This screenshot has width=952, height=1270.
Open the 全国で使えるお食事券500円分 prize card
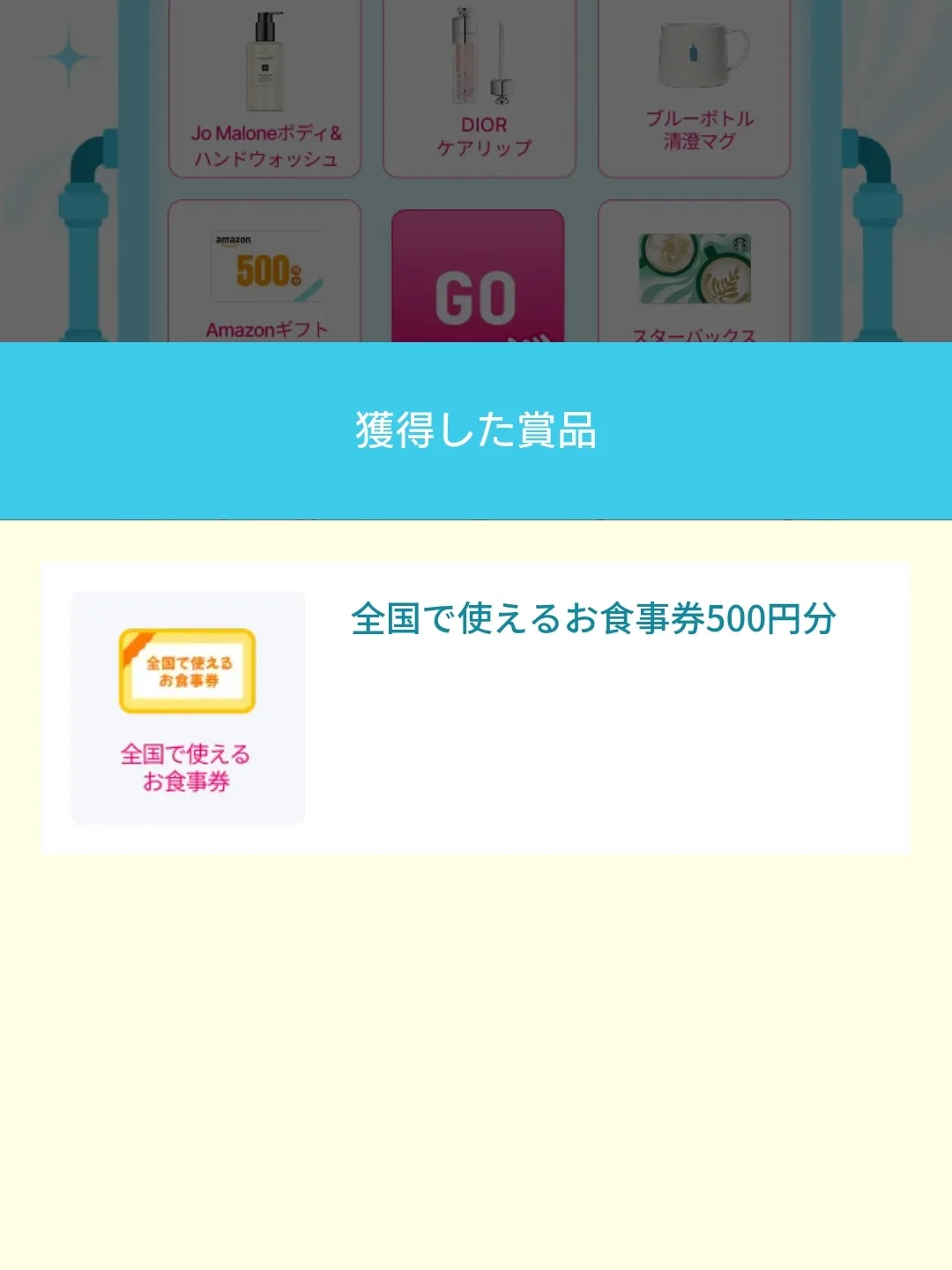point(476,707)
